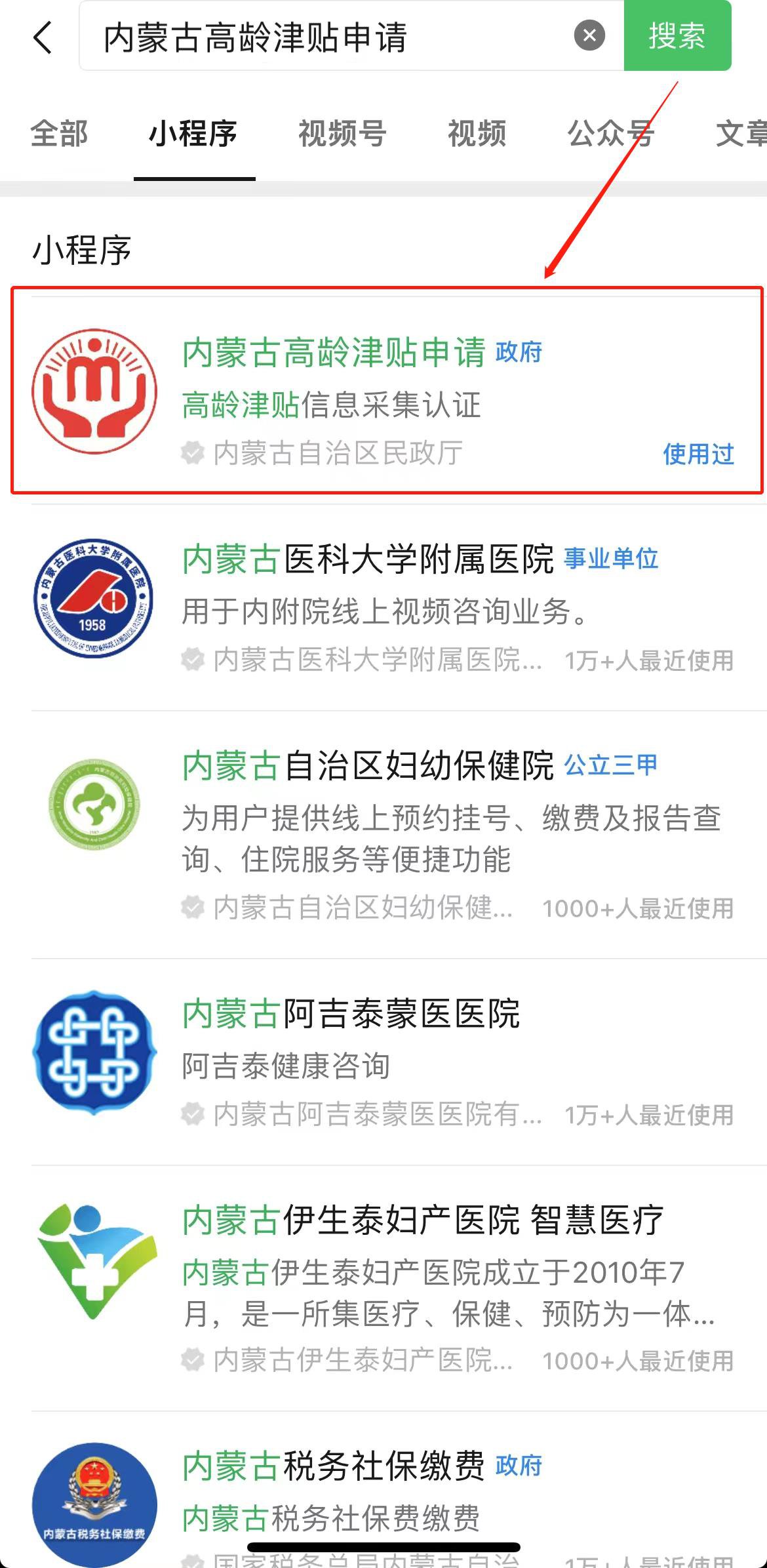Select the 小程序 tab
767x1568 pixels.
193,134
